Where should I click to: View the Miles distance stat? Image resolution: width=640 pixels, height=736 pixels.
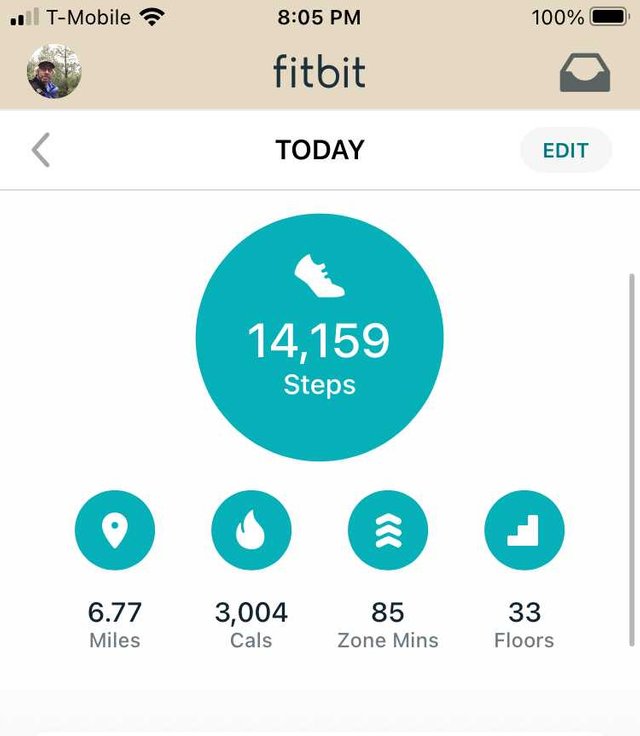coord(115,532)
